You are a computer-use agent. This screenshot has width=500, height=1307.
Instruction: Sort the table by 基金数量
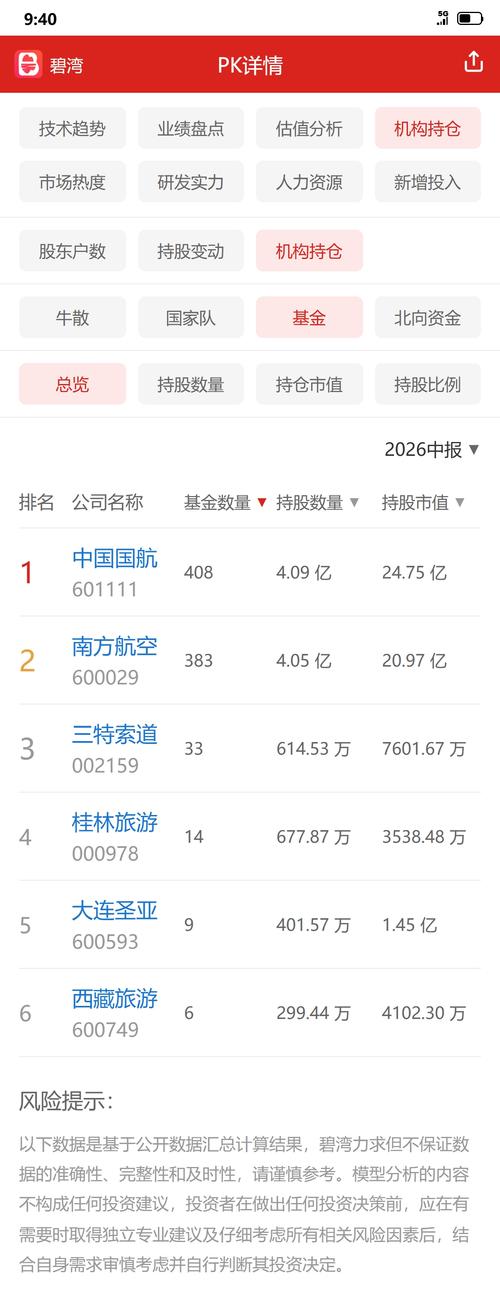coord(226,503)
